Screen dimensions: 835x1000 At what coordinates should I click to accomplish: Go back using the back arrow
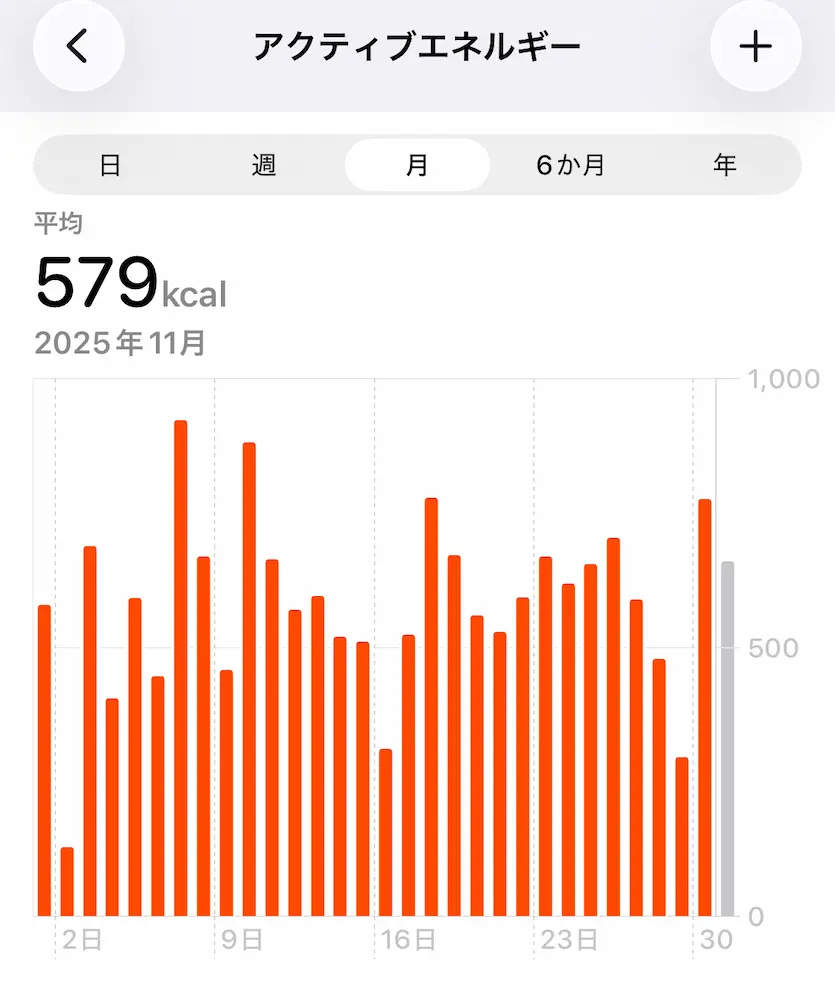pyautogui.click(x=78, y=47)
